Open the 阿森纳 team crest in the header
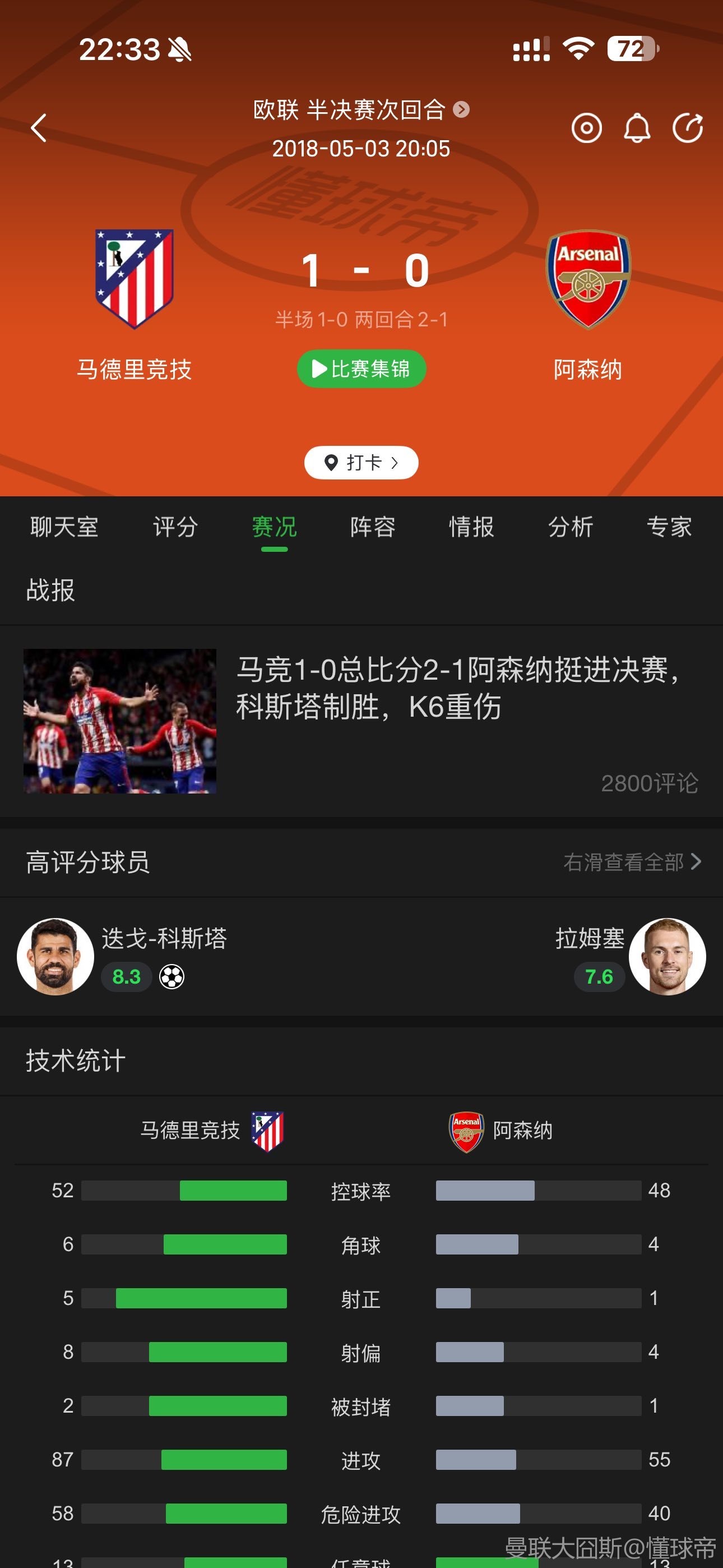The width and height of the screenshot is (723, 1568). (588, 279)
